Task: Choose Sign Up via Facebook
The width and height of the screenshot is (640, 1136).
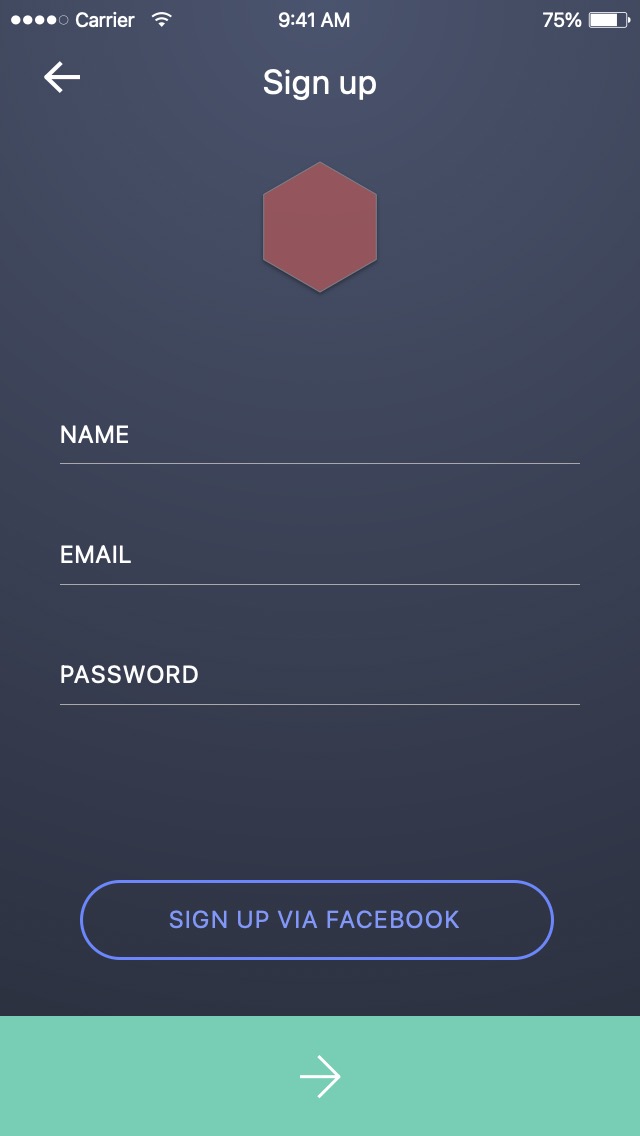Action: tap(317, 920)
